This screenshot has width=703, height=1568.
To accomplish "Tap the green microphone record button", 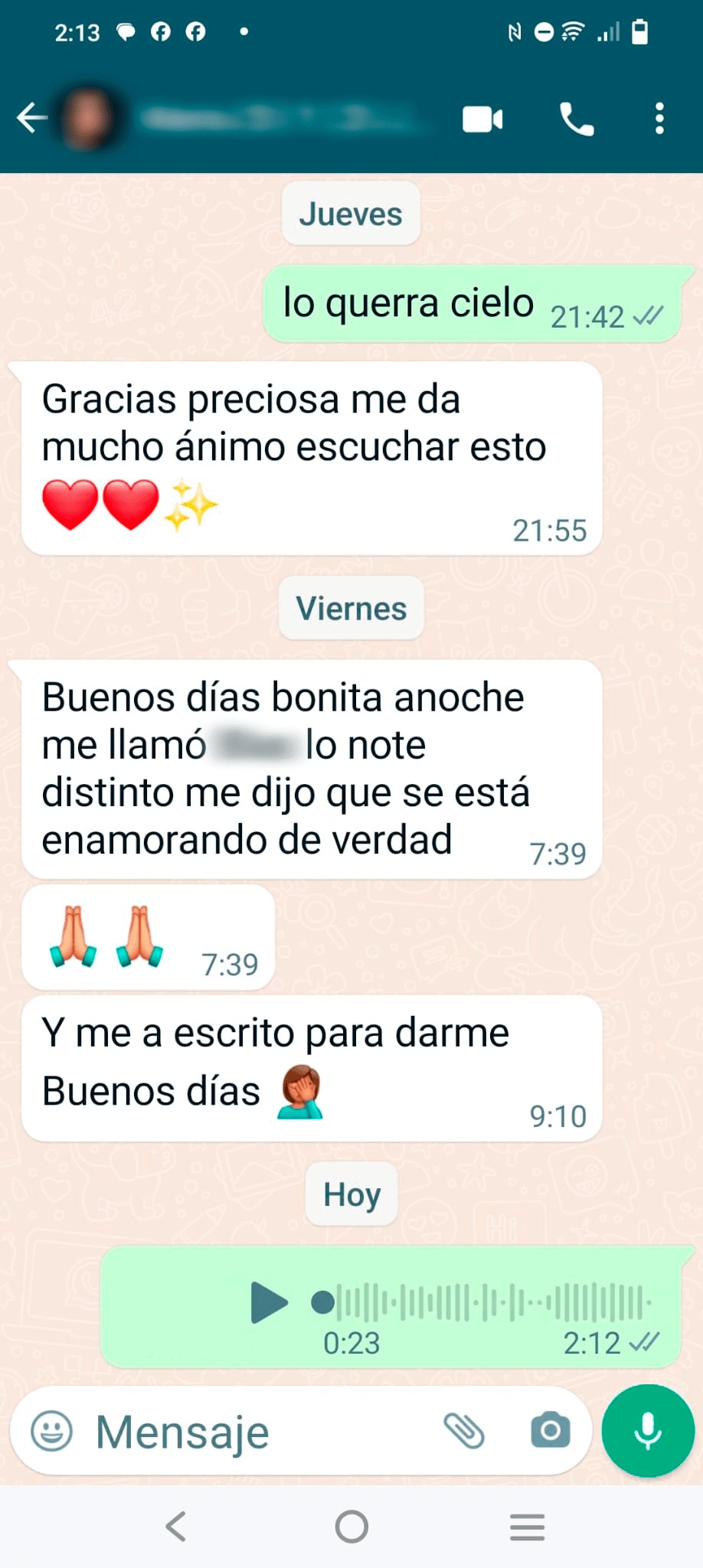I will tap(648, 1431).
